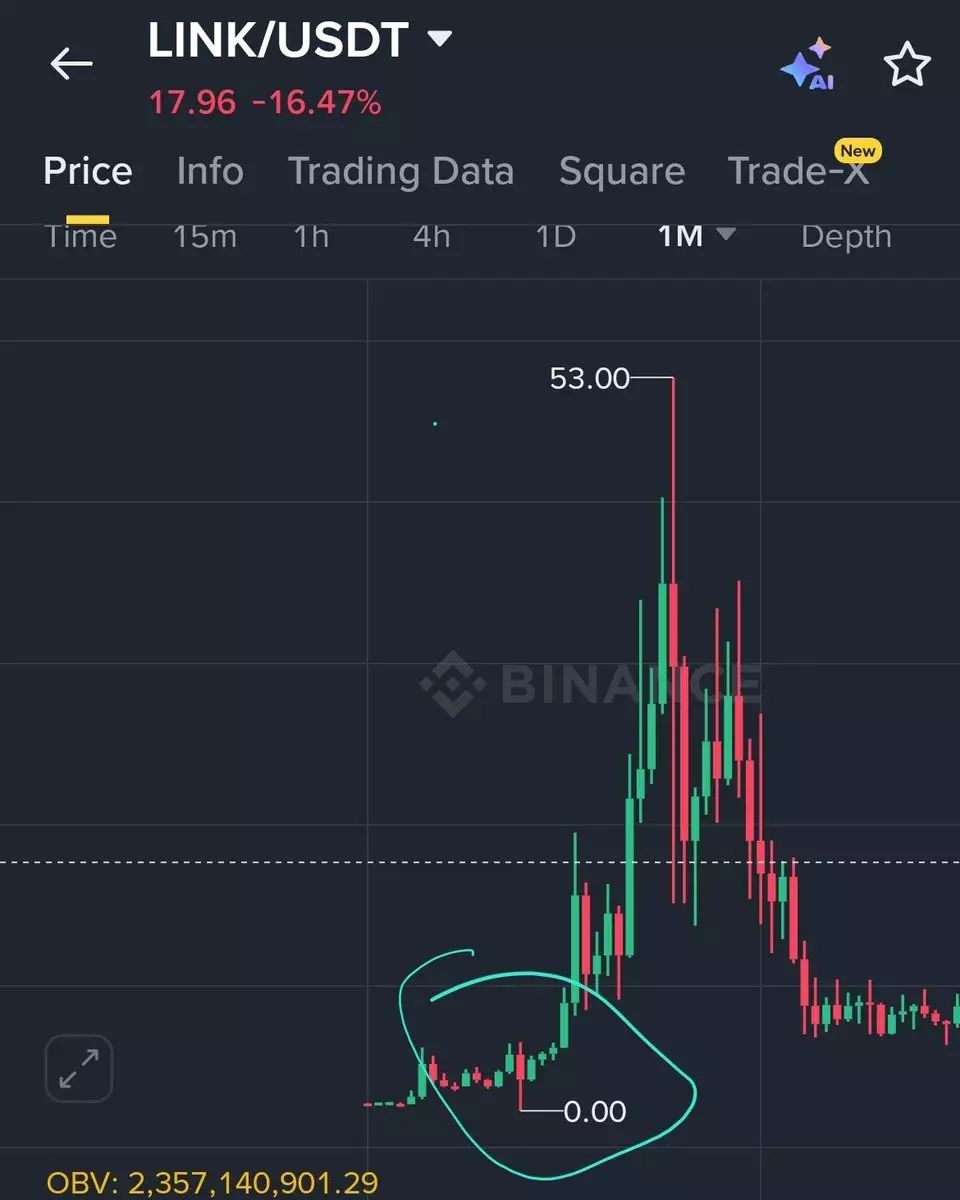Viewport: 960px width, 1200px height.
Task: Switch to the Price tab
Action: click(x=88, y=171)
